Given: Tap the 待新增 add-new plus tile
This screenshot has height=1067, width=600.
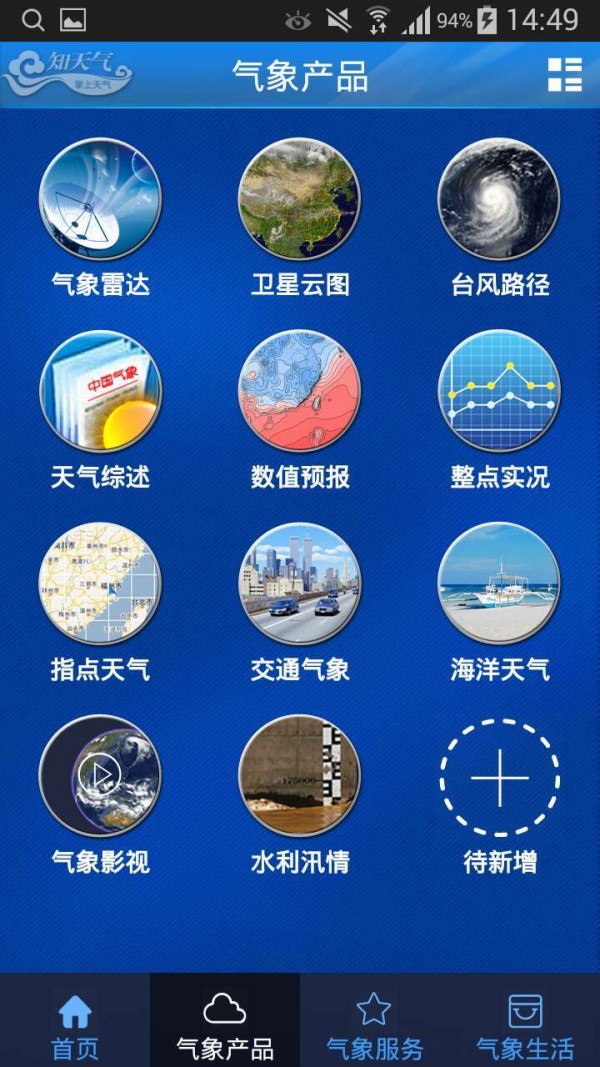Looking at the screenshot, I should (499, 776).
